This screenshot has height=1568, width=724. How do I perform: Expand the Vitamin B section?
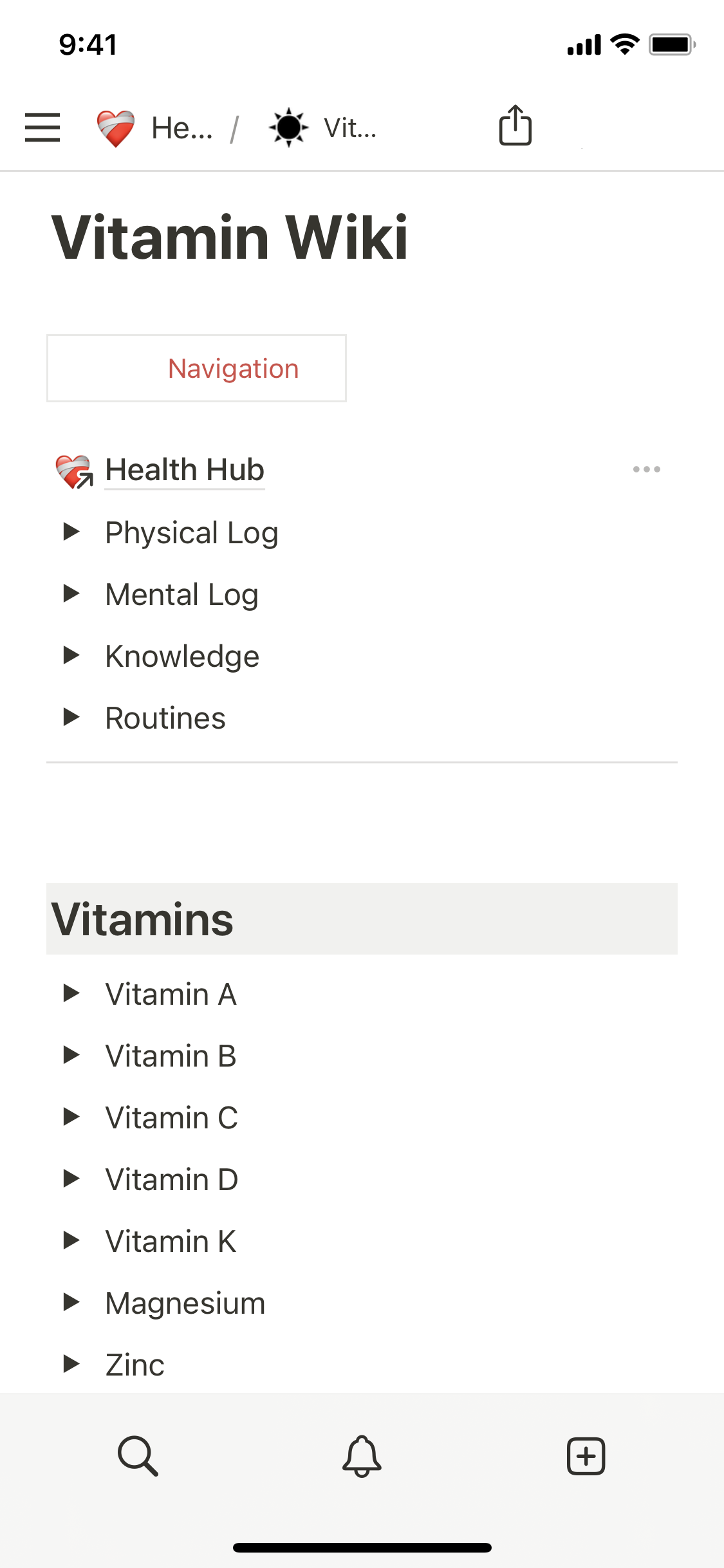point(71,1055)
